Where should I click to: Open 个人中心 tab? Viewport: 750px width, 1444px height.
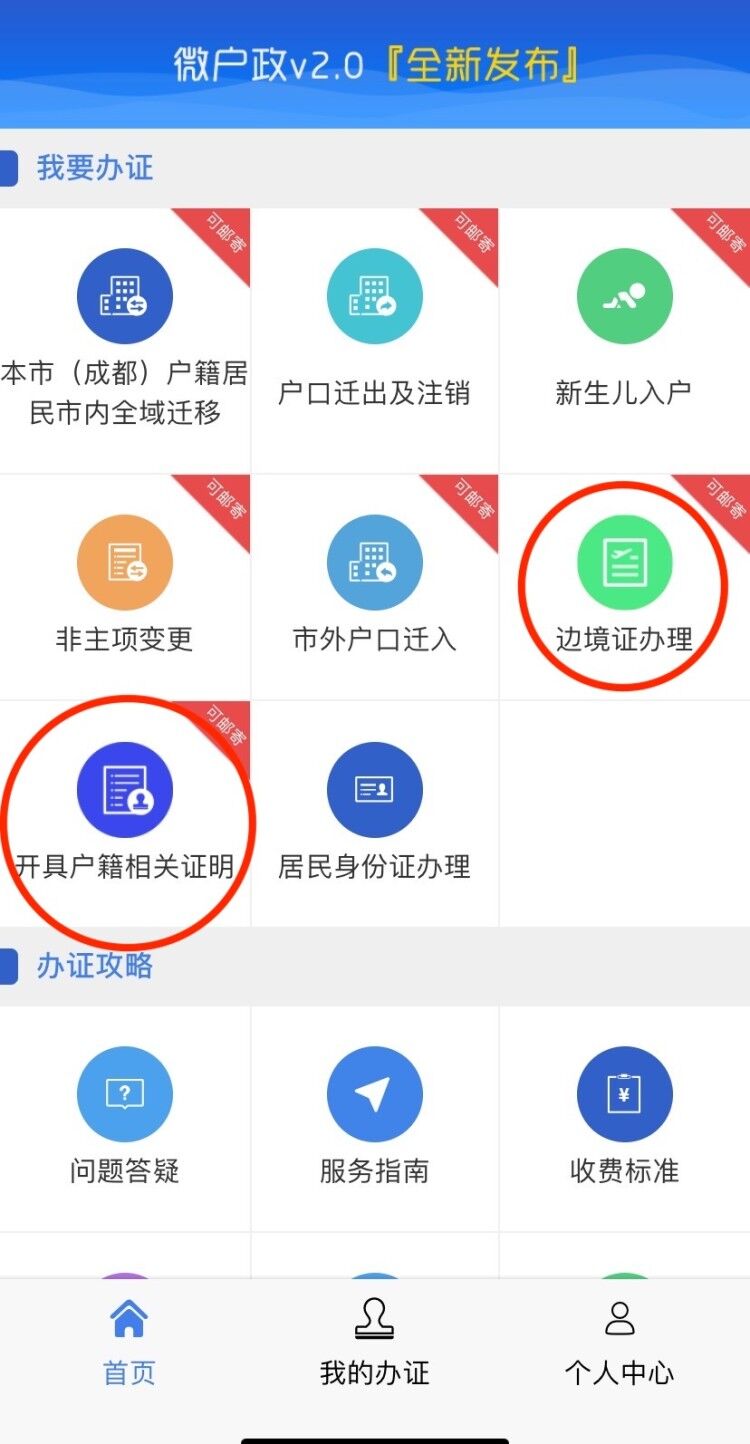[x=620, y=1342]
